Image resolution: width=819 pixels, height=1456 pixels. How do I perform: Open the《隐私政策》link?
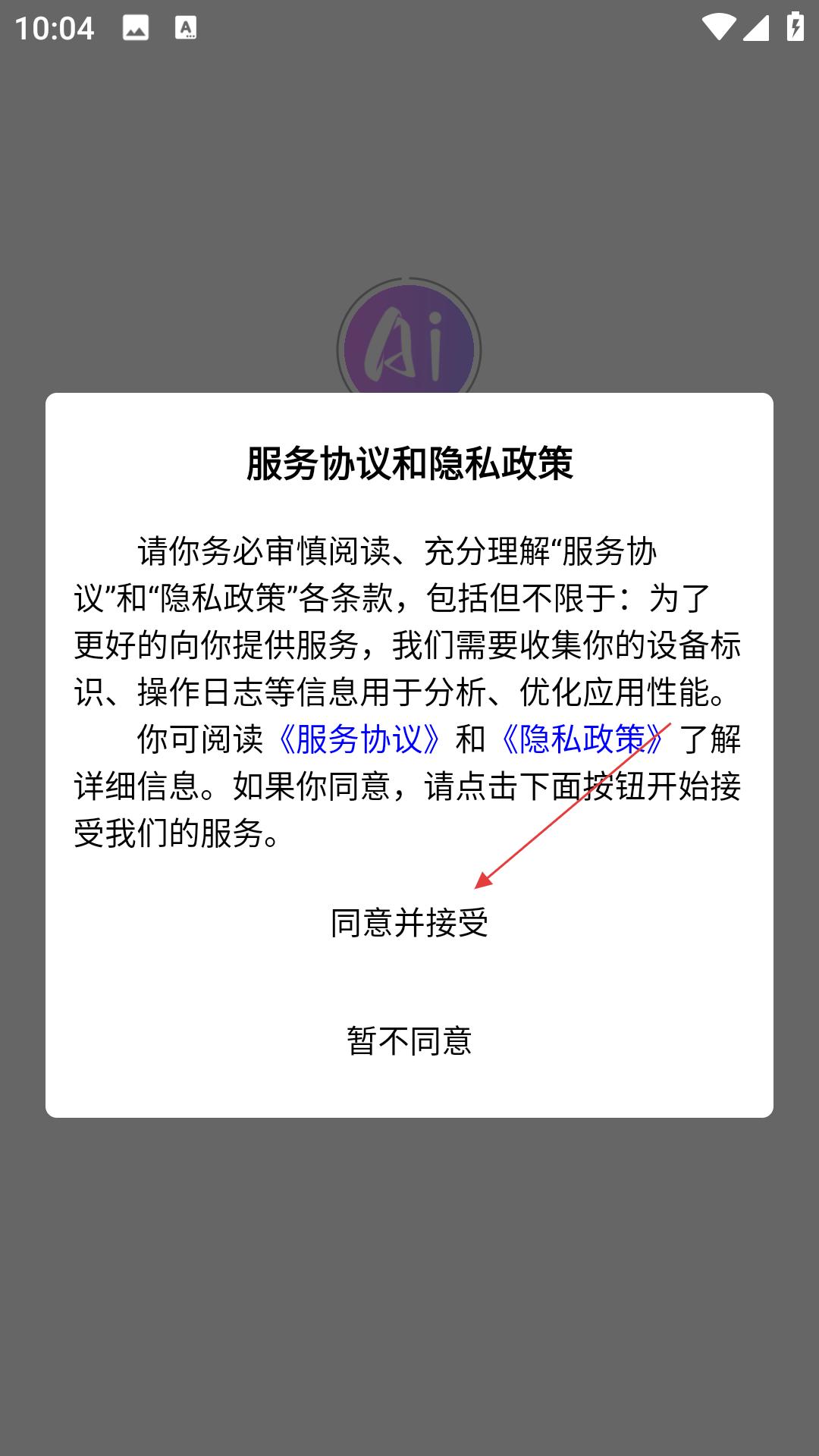(x=582, y=739)
